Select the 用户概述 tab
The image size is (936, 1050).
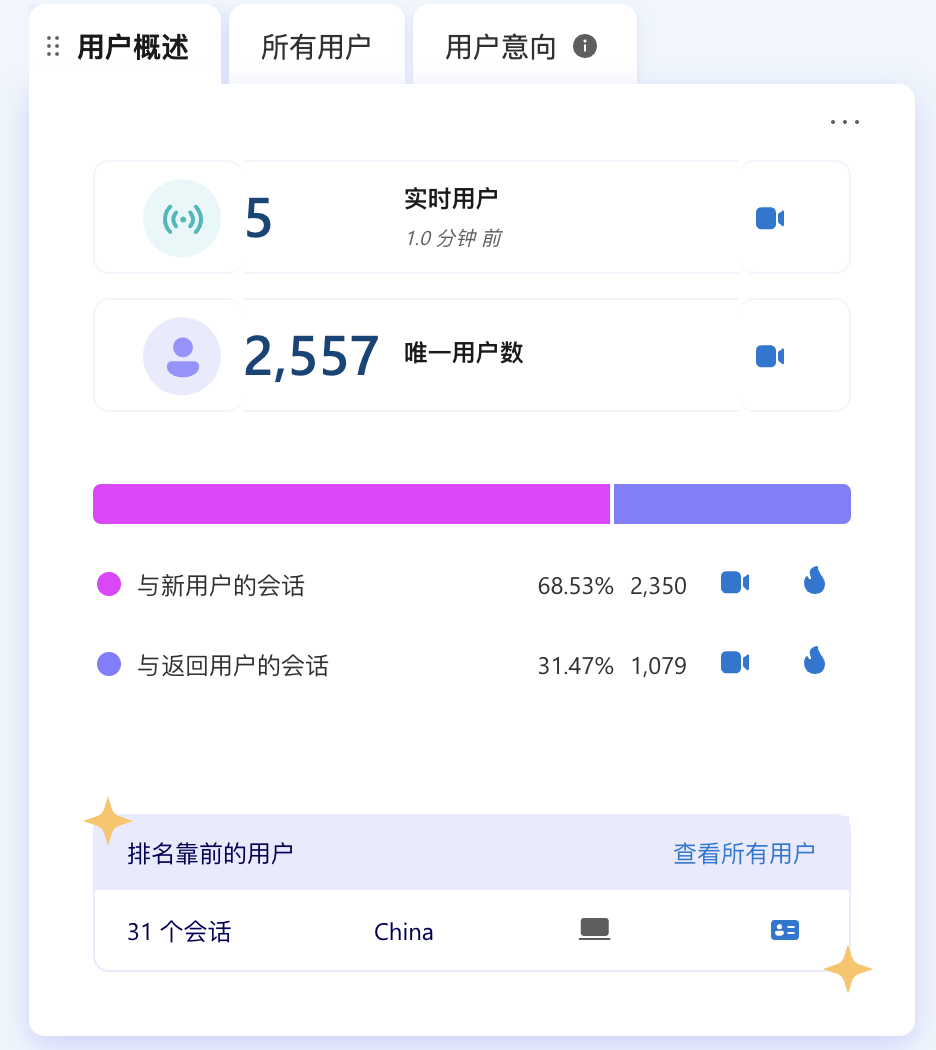133,47
